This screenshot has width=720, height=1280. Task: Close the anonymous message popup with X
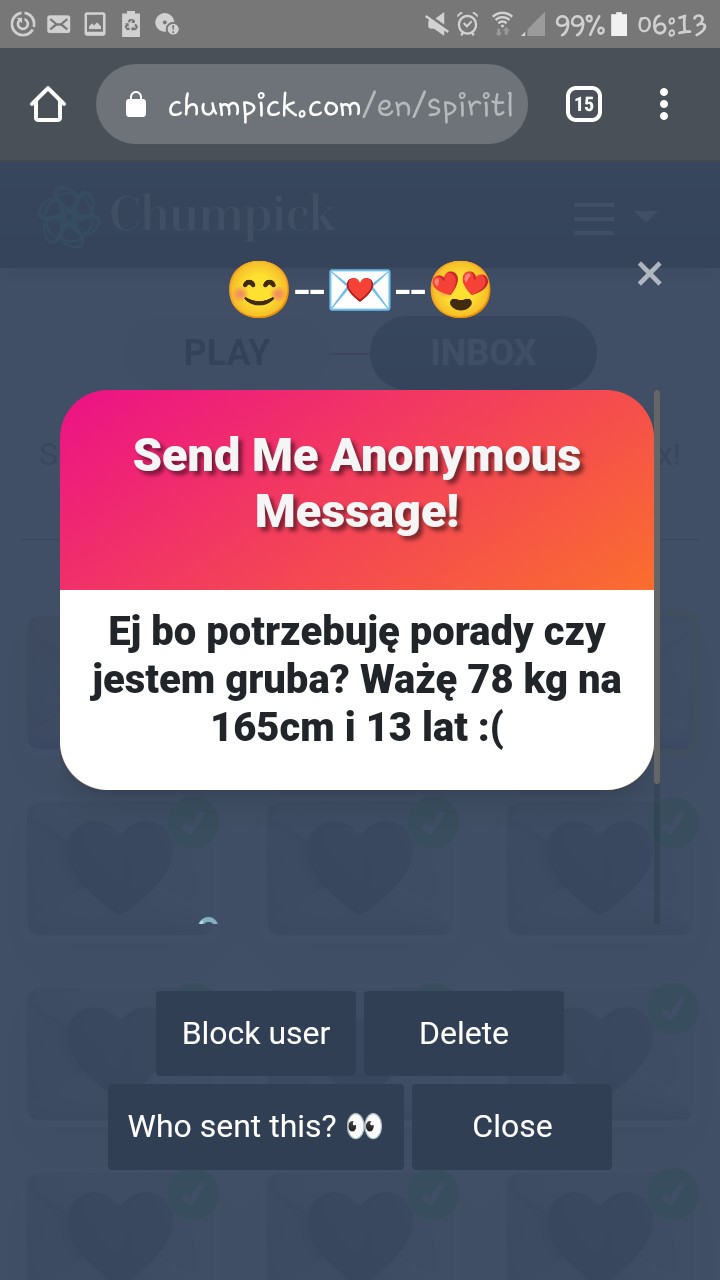[649, 273]
